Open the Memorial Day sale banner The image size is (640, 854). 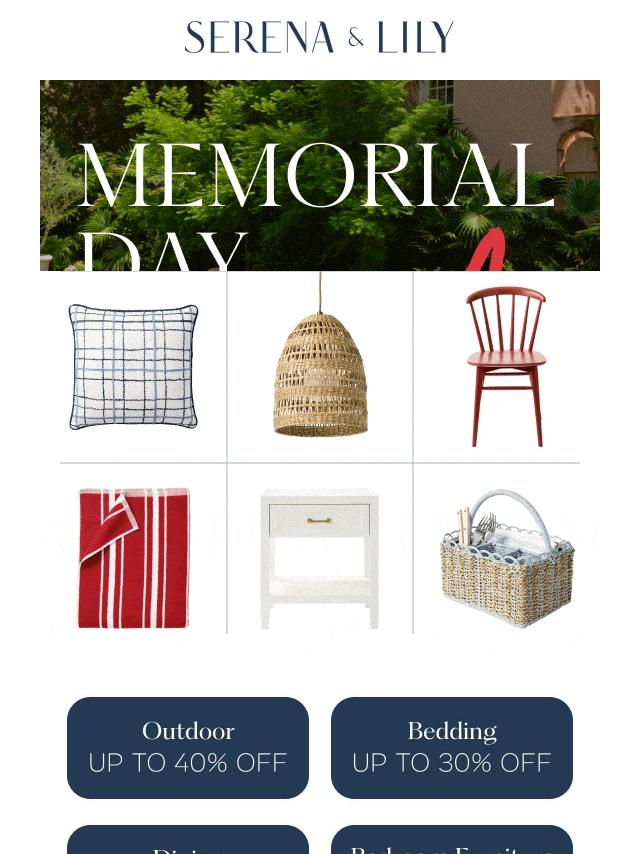point(320,175)
